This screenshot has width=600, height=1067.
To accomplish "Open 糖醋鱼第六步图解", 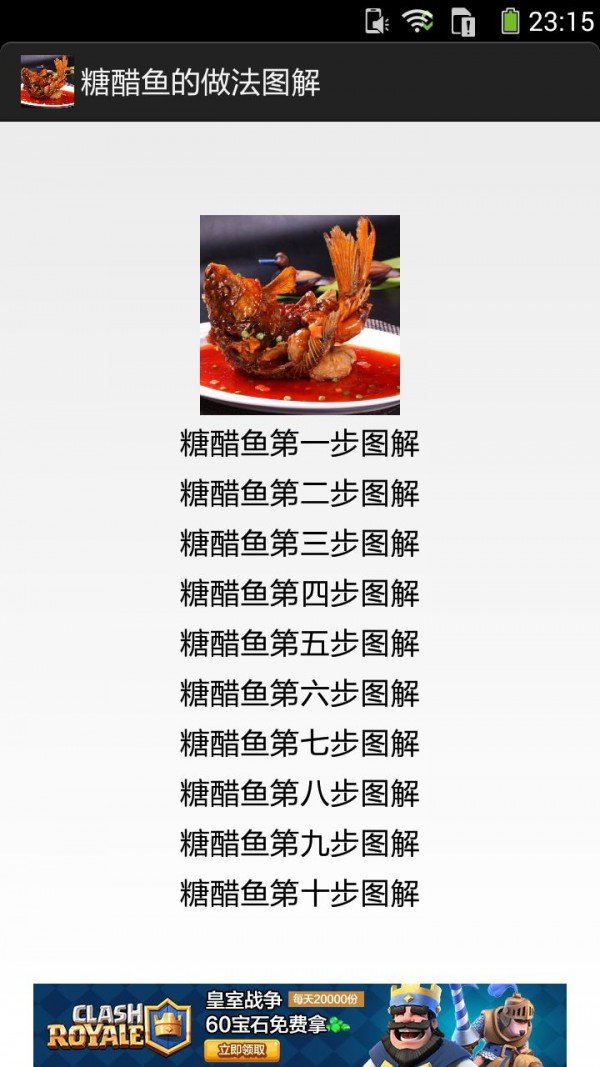I will click(299, 693).
